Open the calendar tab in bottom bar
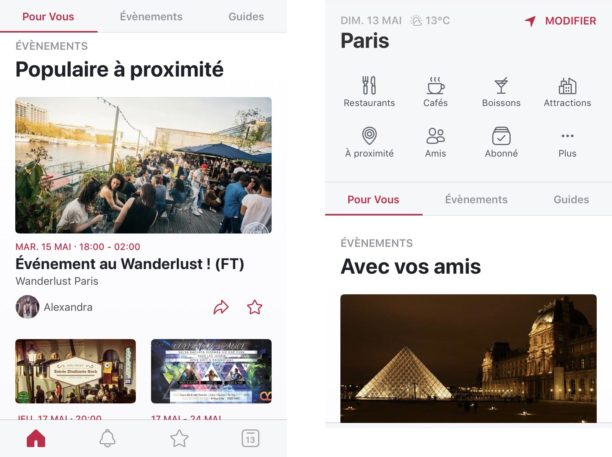This screenshot has width=612, height=457. point(250,438)
